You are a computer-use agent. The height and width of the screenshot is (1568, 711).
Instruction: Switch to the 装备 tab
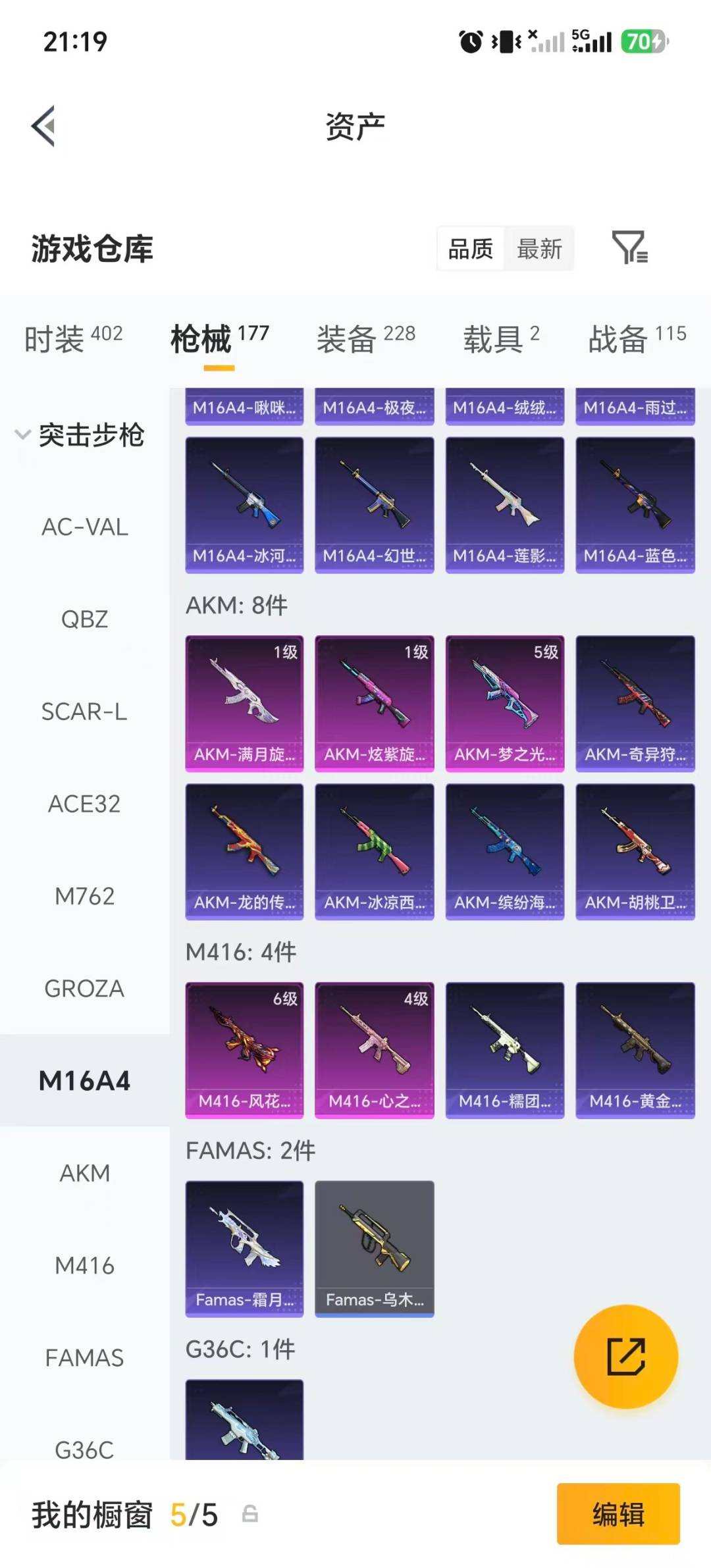366,338
